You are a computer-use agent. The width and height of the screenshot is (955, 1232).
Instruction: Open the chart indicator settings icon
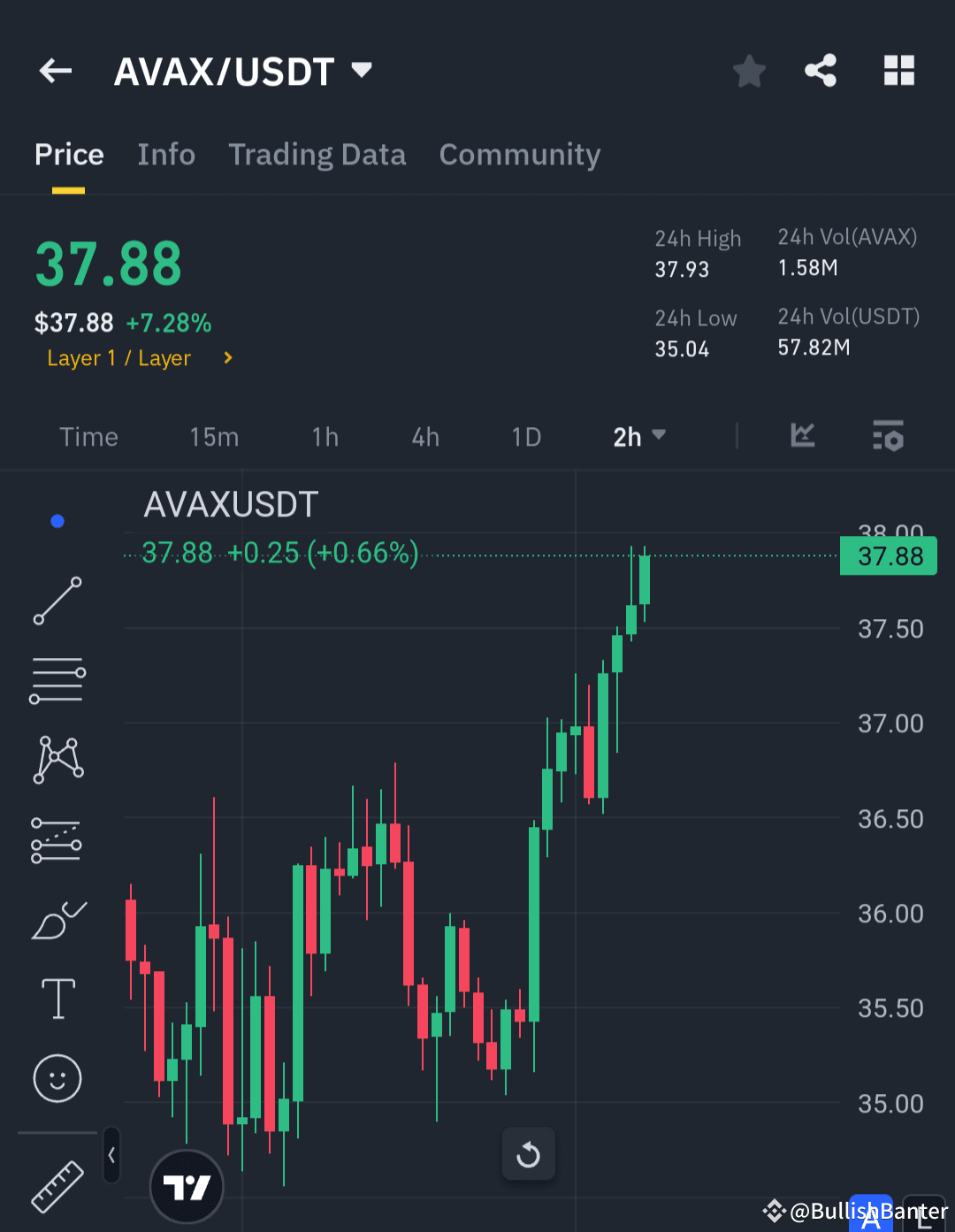tap(888, 435)
